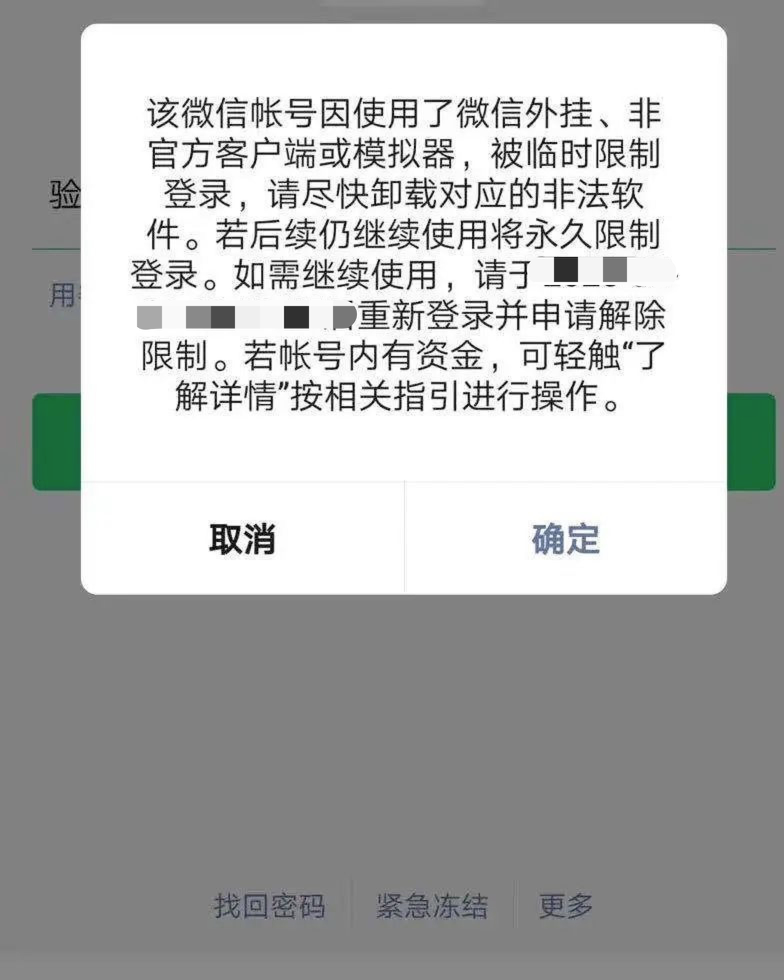
Task: Select 紧急冻结 emergency freeze link
Action: [x=432, y=906]
